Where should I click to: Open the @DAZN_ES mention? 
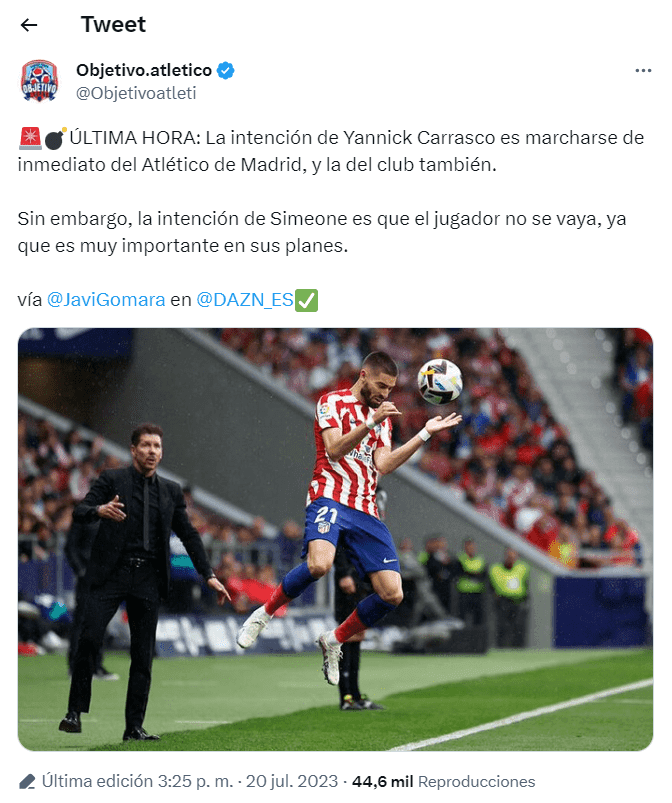(x=245, y=300)
